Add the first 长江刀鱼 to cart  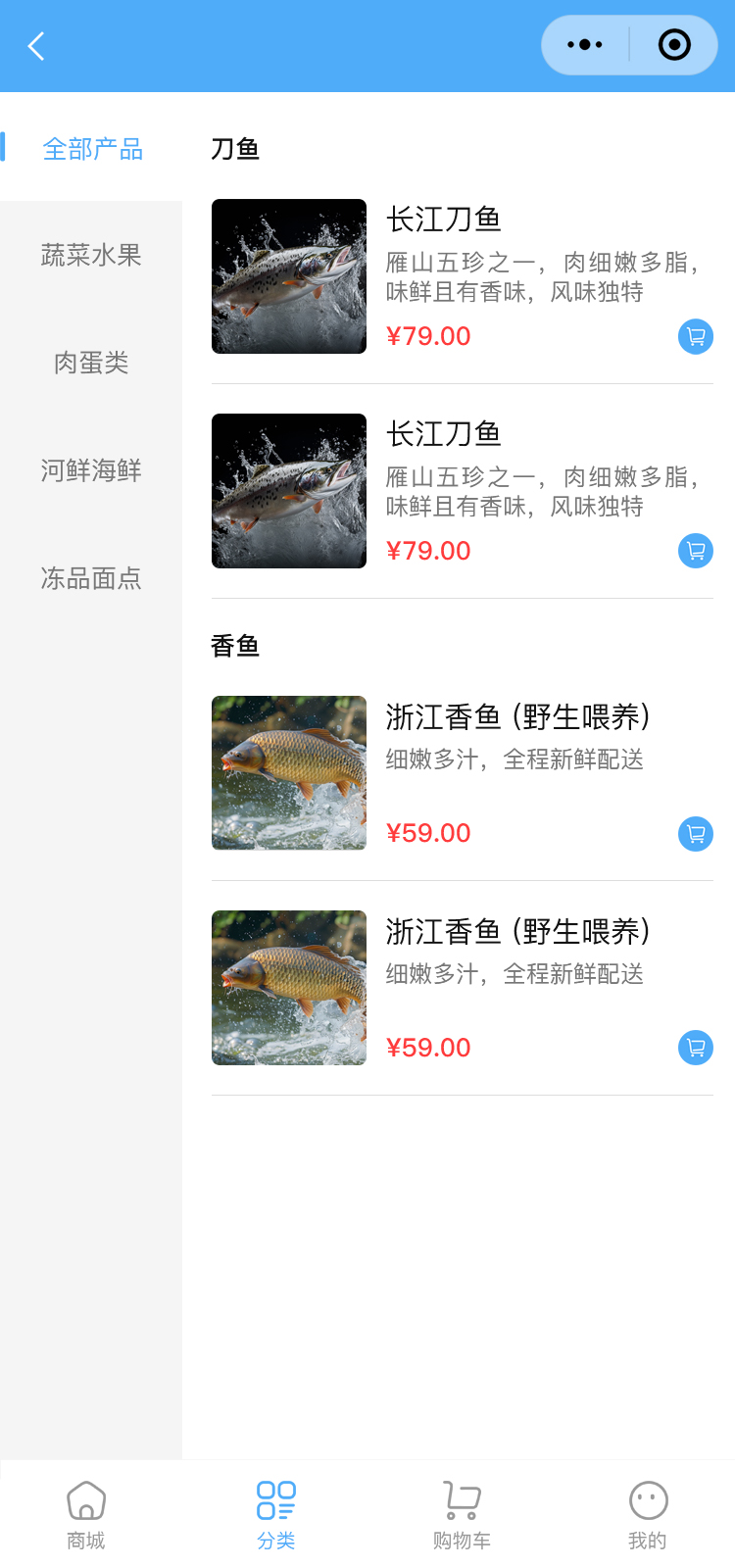(x=696, y=336)
